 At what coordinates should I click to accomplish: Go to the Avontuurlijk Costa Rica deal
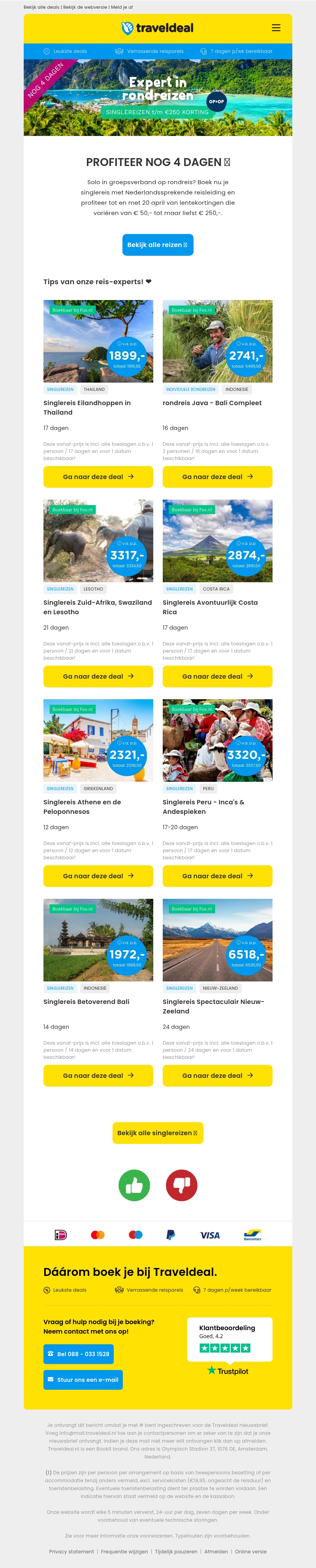217,676
